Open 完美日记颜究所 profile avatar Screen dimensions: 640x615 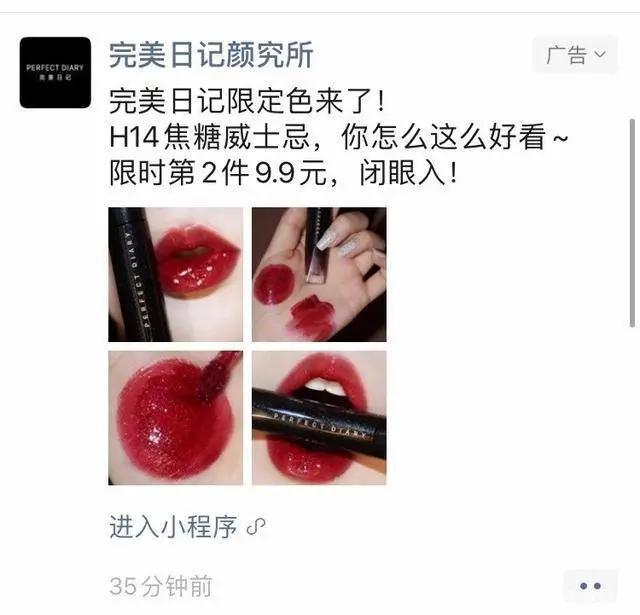55,72
